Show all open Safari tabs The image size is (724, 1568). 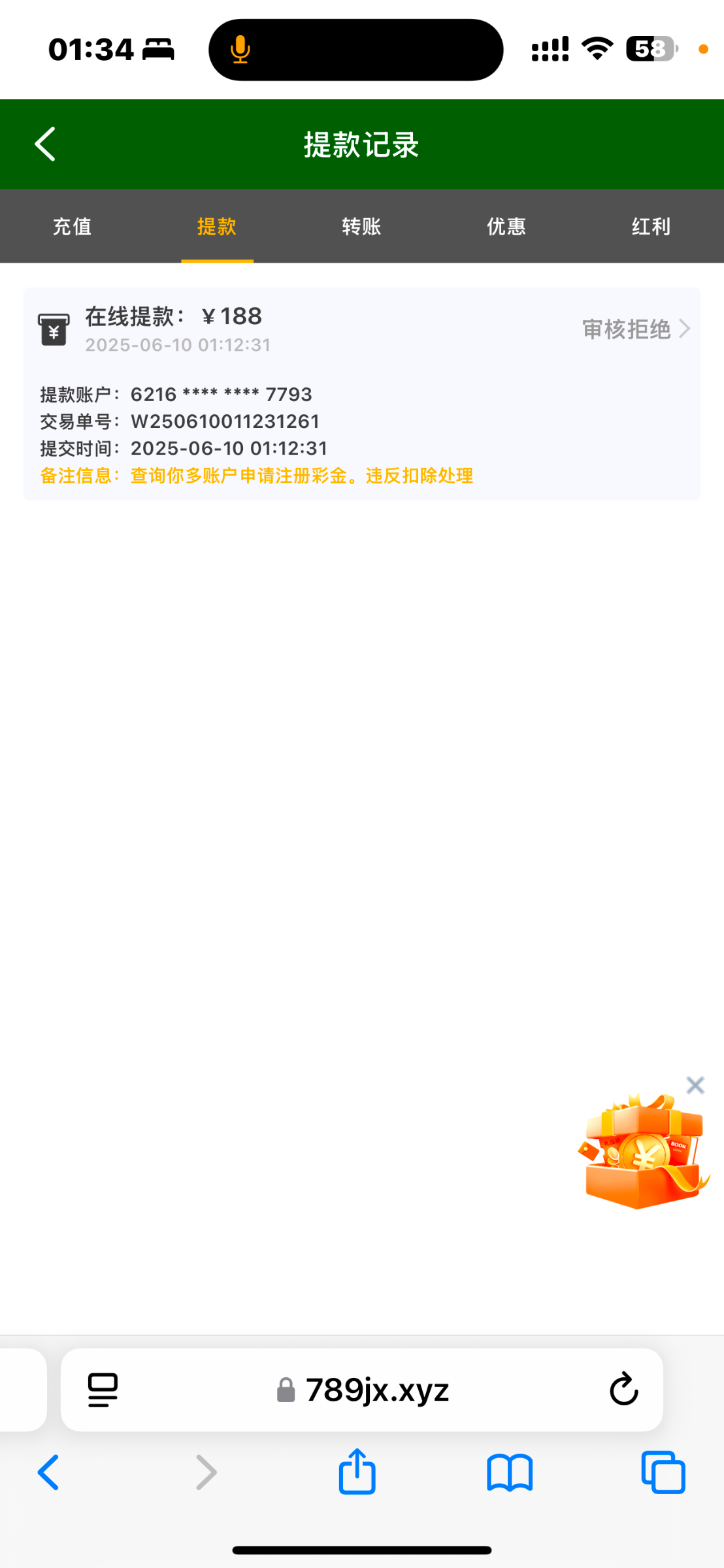663,1473
